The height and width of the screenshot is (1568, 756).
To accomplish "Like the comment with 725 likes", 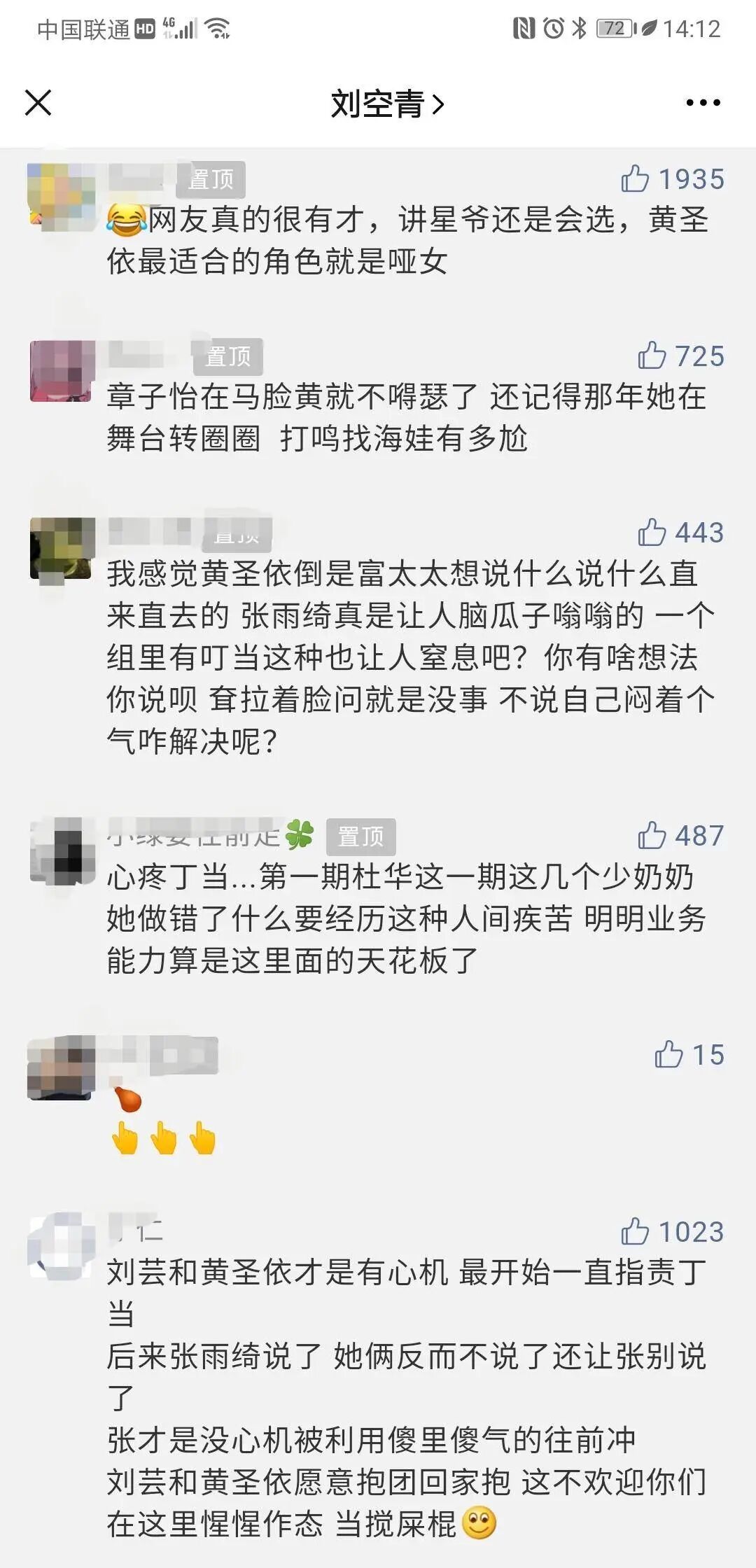I will click(x=652, y=356).
